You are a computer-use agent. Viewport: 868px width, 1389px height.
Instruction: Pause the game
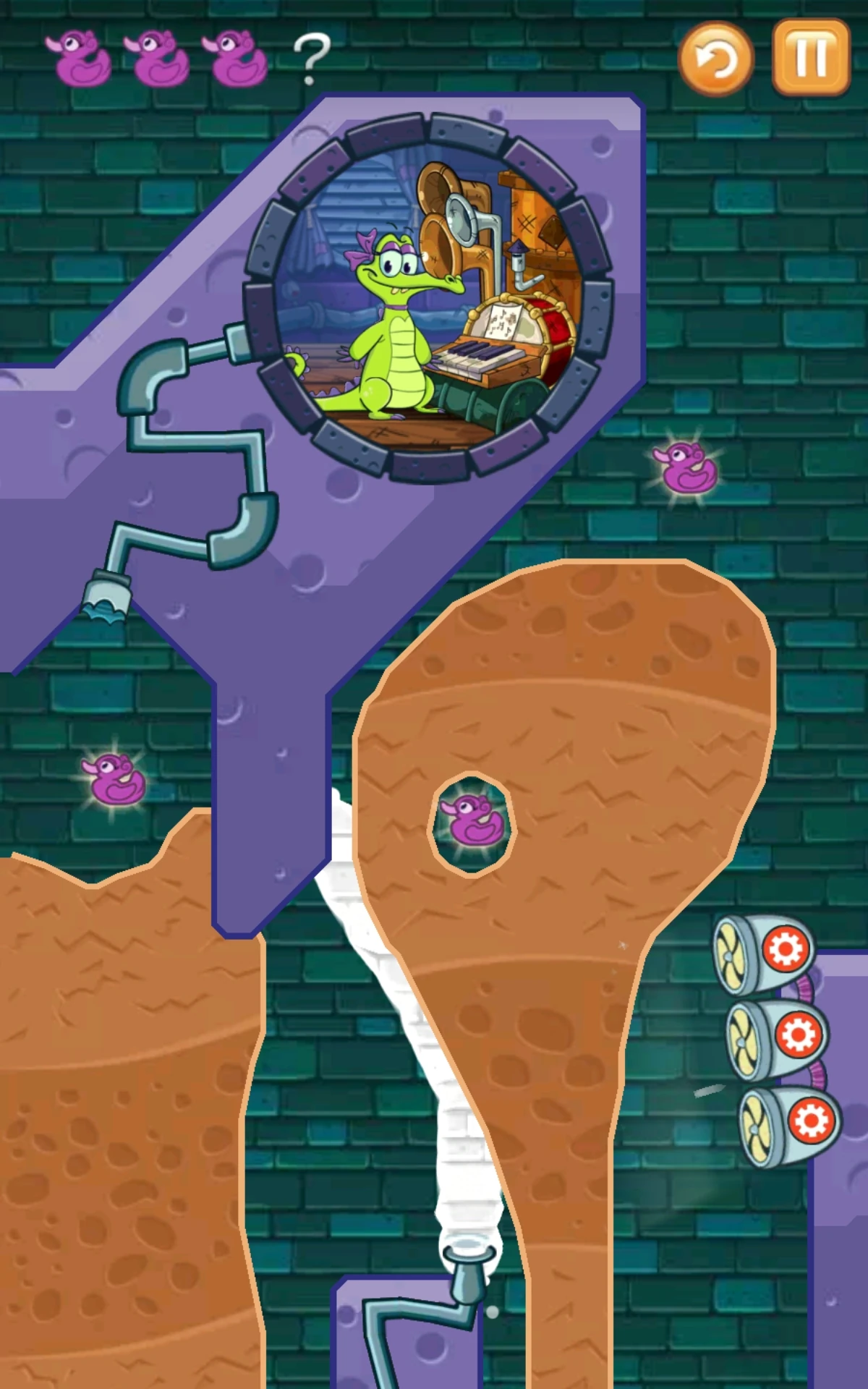pyautogui.click(x=810, y=57)
